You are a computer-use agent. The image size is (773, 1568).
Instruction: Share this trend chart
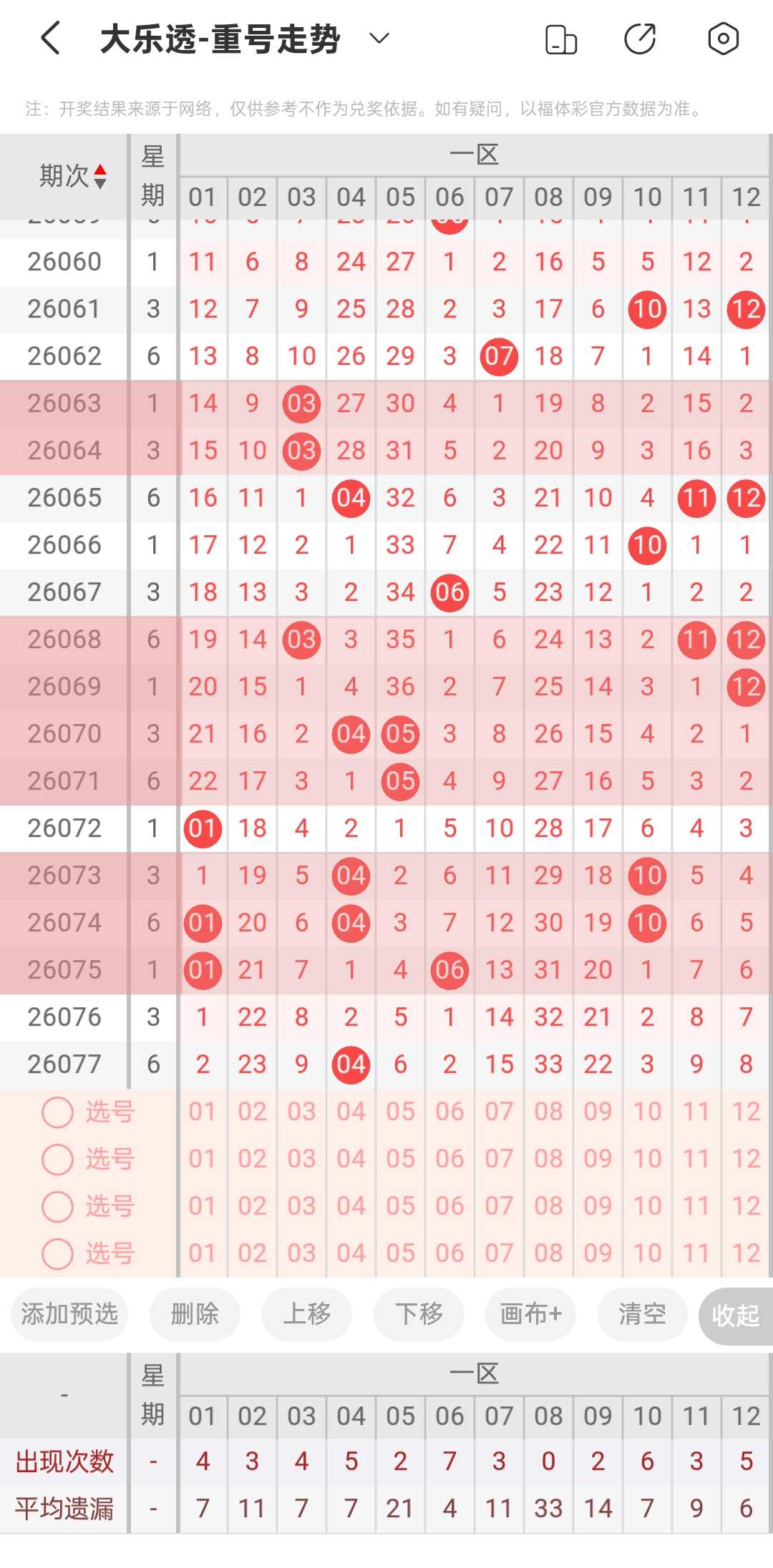pyautogui.click(x=640, y=39)
